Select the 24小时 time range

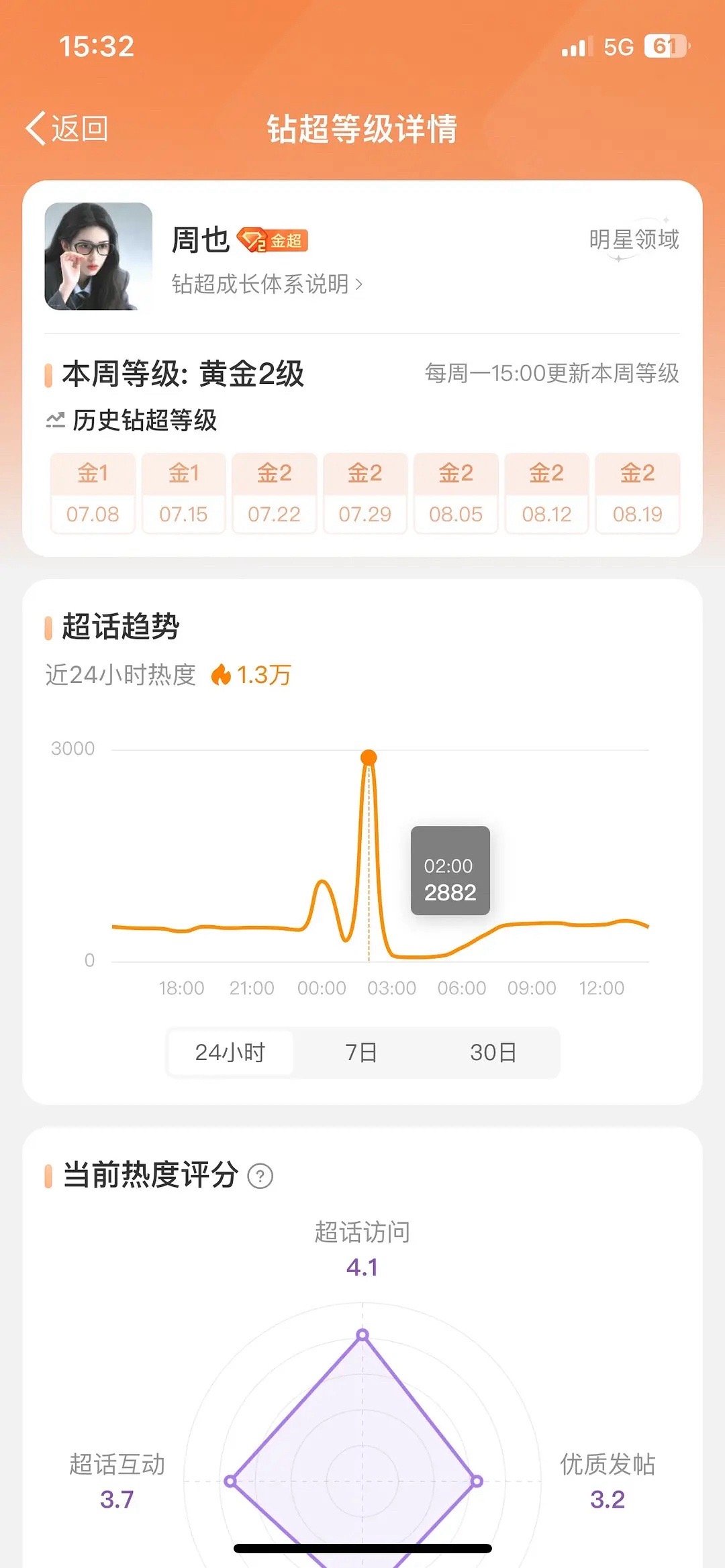[x=230, y=1053]
